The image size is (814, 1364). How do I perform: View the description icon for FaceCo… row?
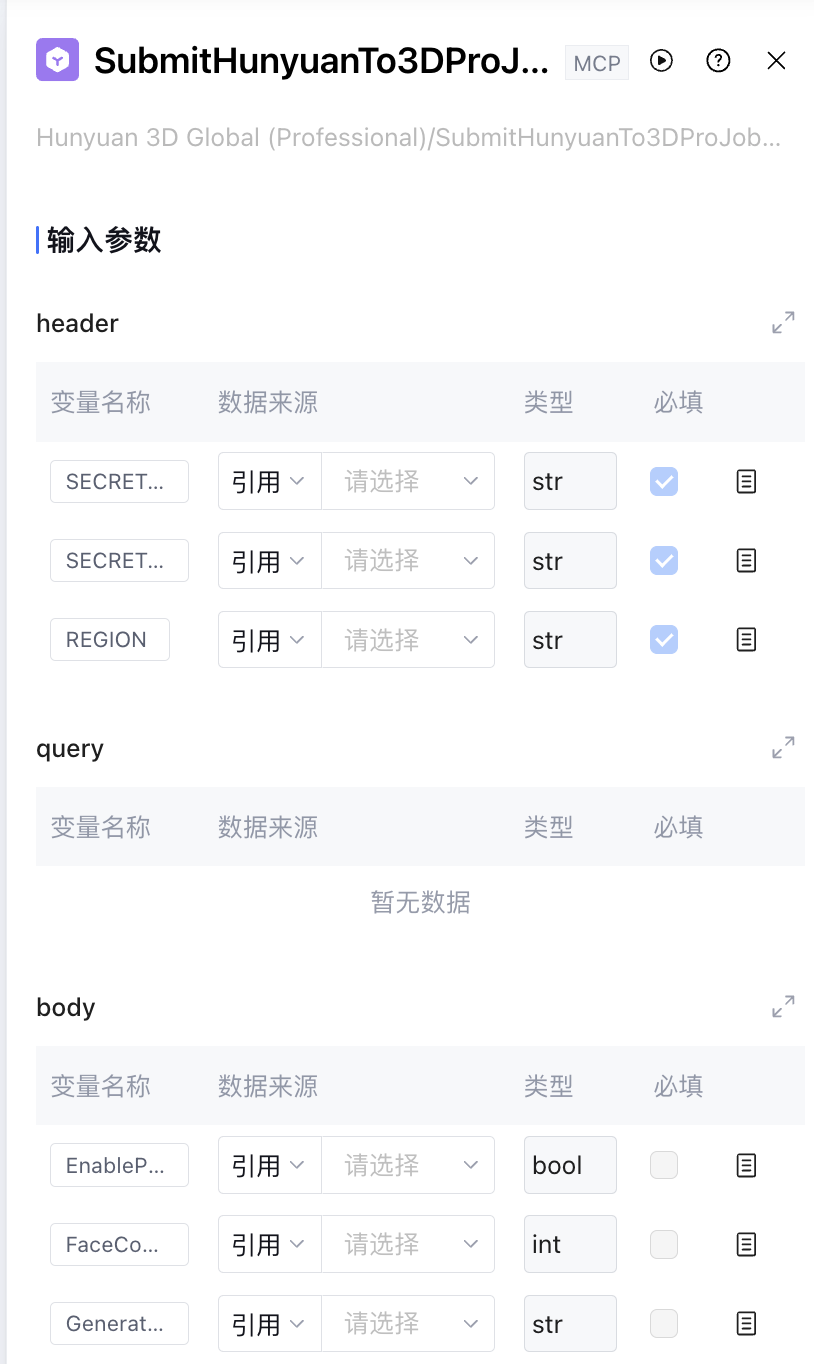(x=746, y=1244)
